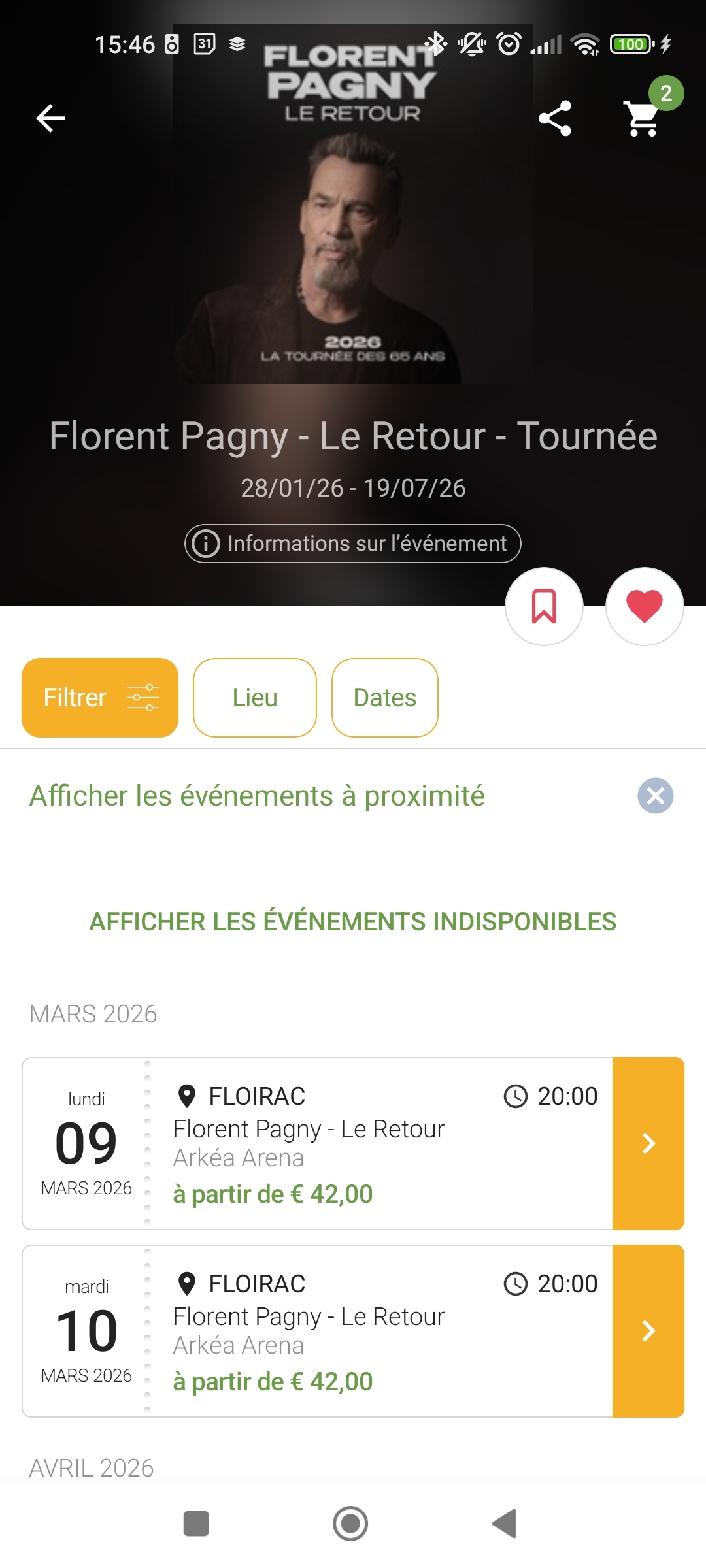This screenshot has height=1568, width=706.
Task: Tap the heart favorite button
Action: click(x=645, y=606)
